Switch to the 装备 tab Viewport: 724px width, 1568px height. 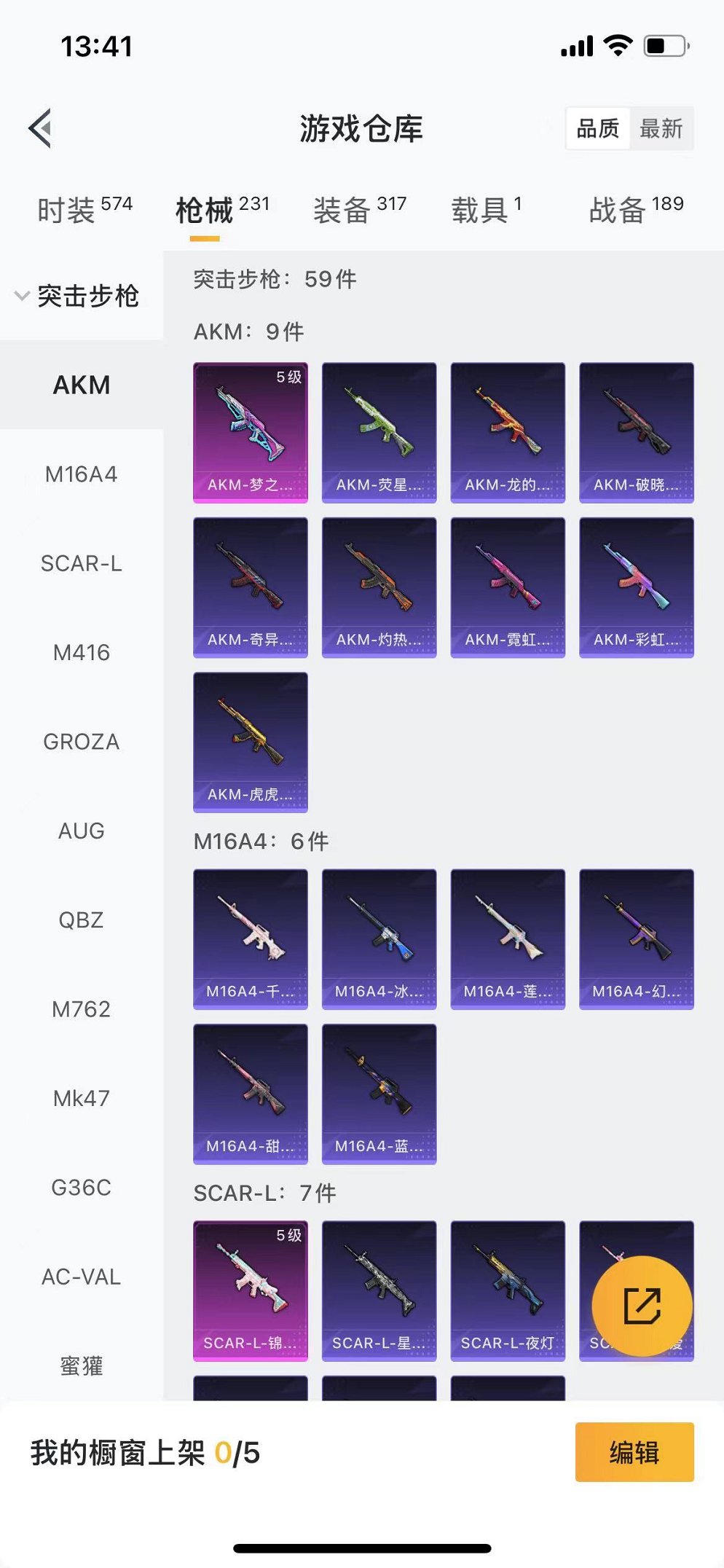click(x=359, y=210)
